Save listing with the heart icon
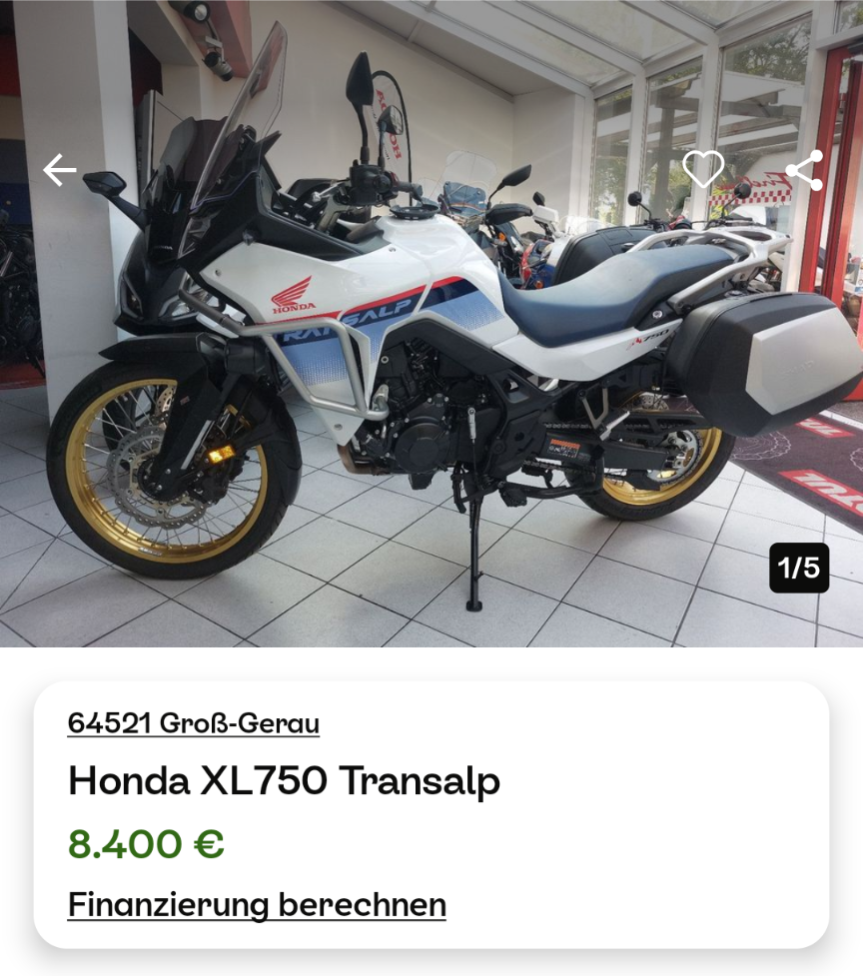 pos(703,169)
